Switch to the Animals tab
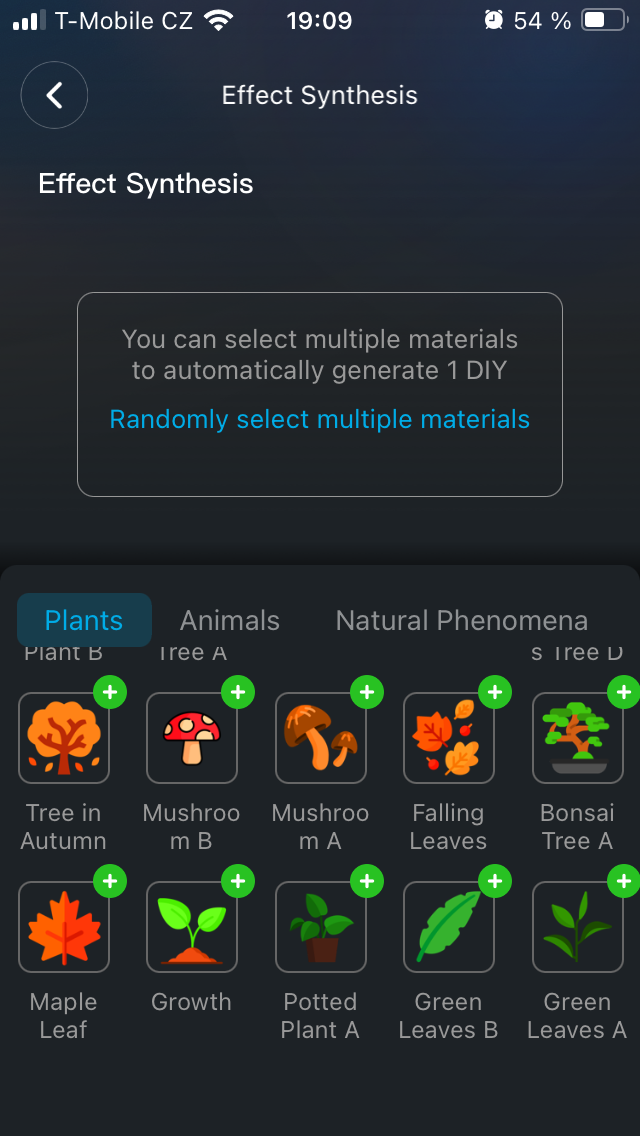 pos(230,620)
